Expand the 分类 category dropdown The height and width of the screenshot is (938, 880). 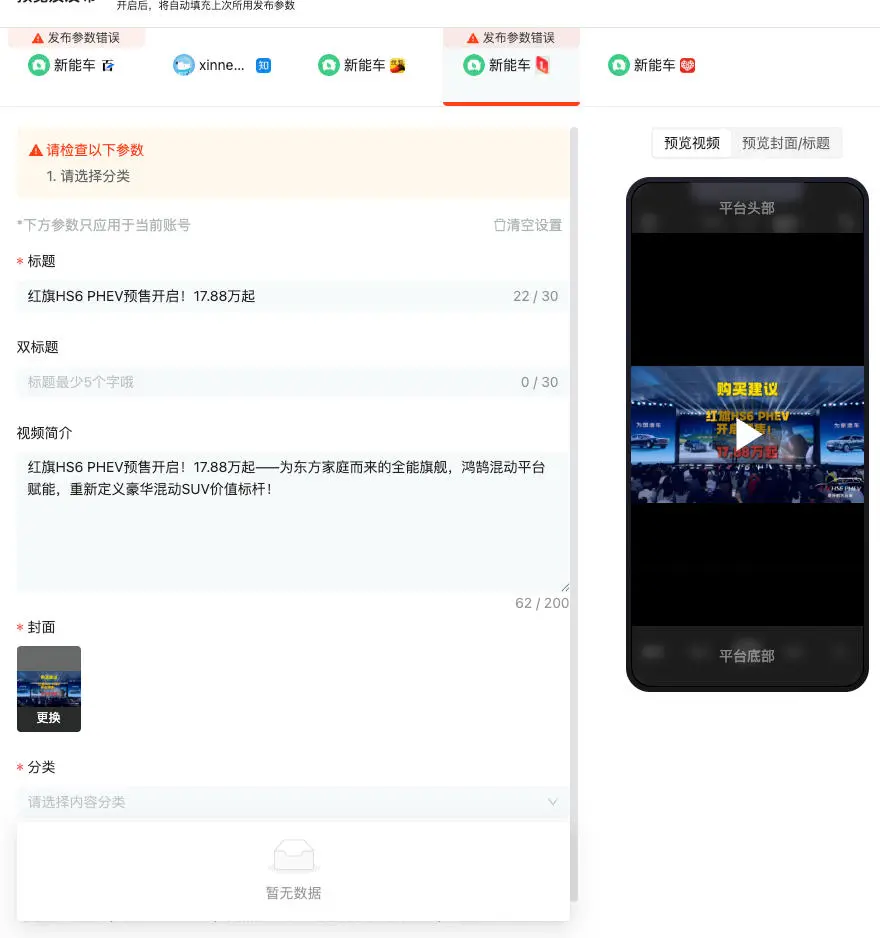(292, 802)
